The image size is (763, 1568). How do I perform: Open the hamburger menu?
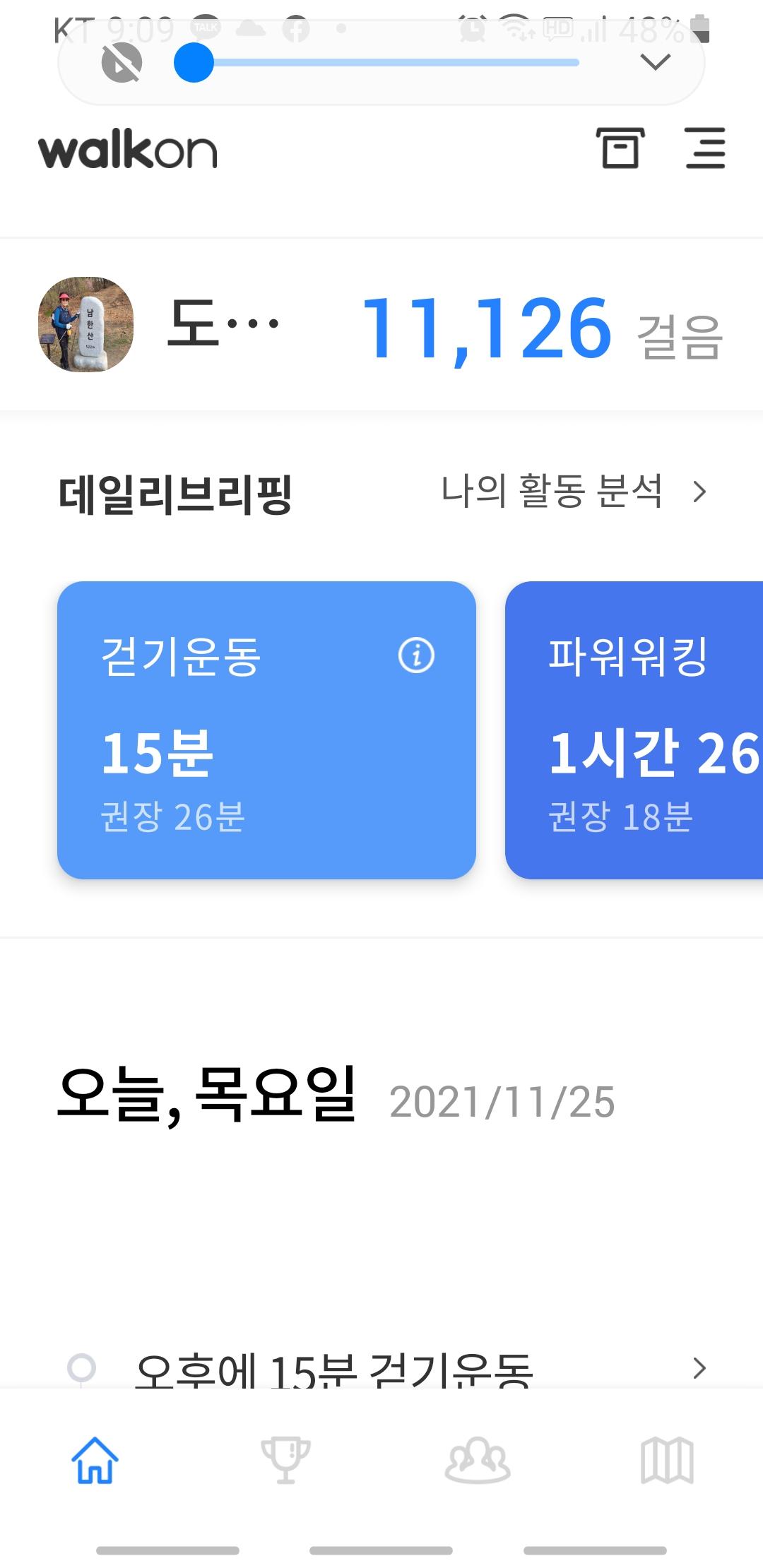[x=705, y=148]
